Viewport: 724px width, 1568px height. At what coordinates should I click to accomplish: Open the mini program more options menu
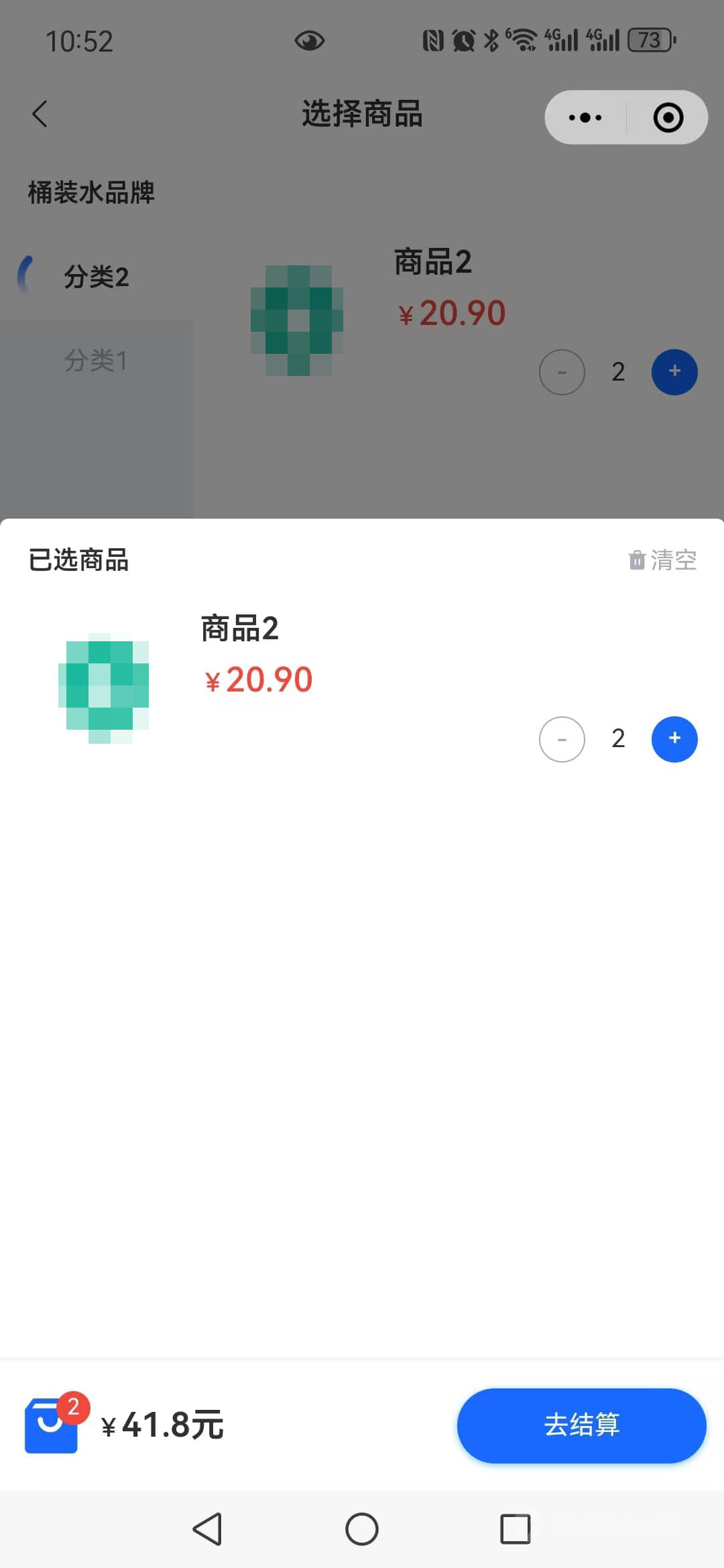pos(585,118)
